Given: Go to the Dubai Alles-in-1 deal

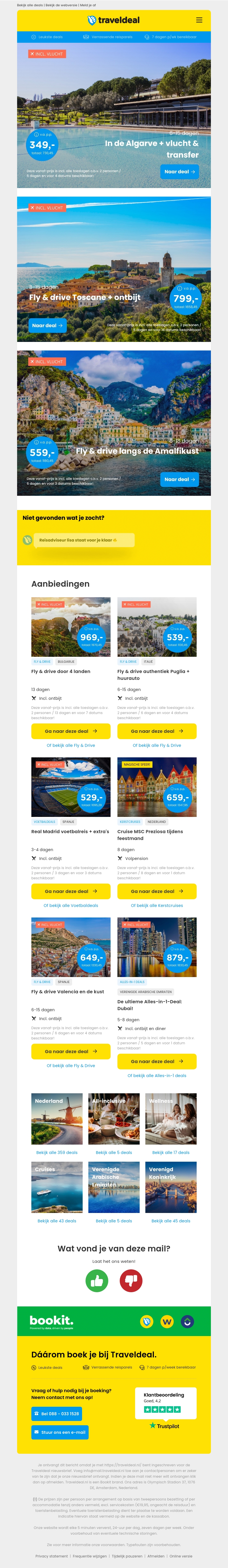Looking at the screenshot, I should coord(157,1061).
